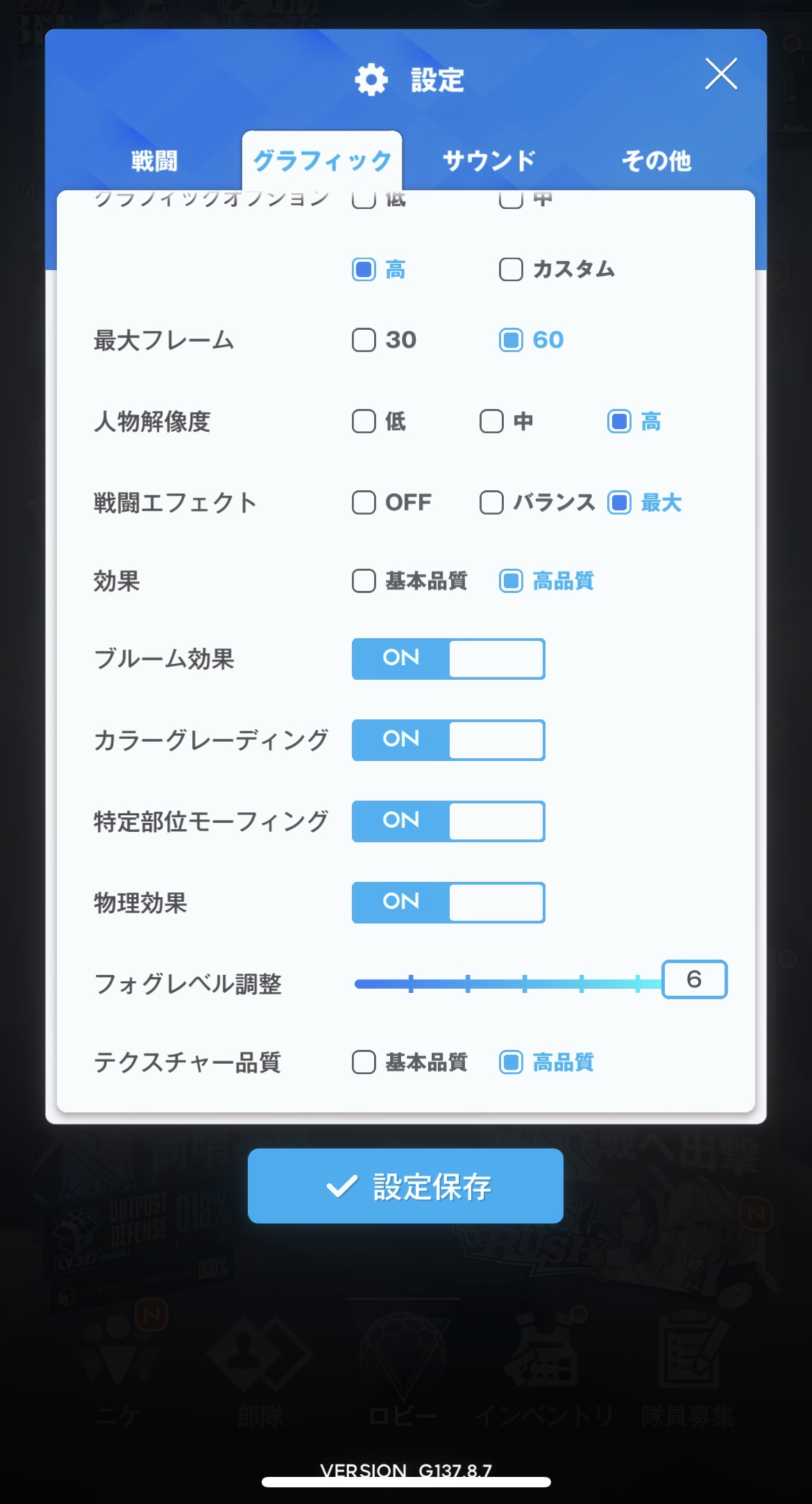Image resolution: width=812 pixels, height=1504 pixels.
Task: Turn 戦闘エフェクト OFF
Action: pyautogui.click(x=391, y=502)
